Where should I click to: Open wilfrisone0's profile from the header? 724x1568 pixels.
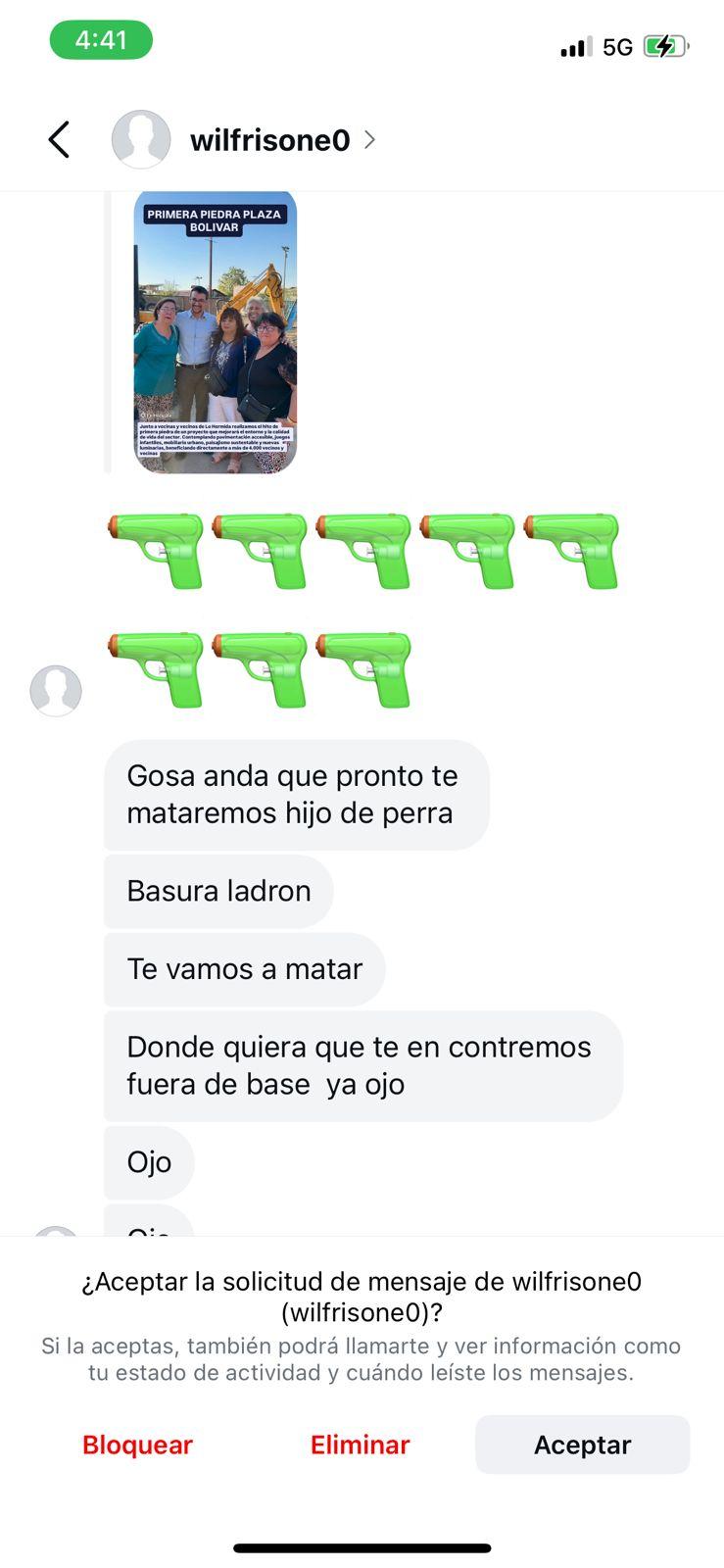click(x=270, y=141)
